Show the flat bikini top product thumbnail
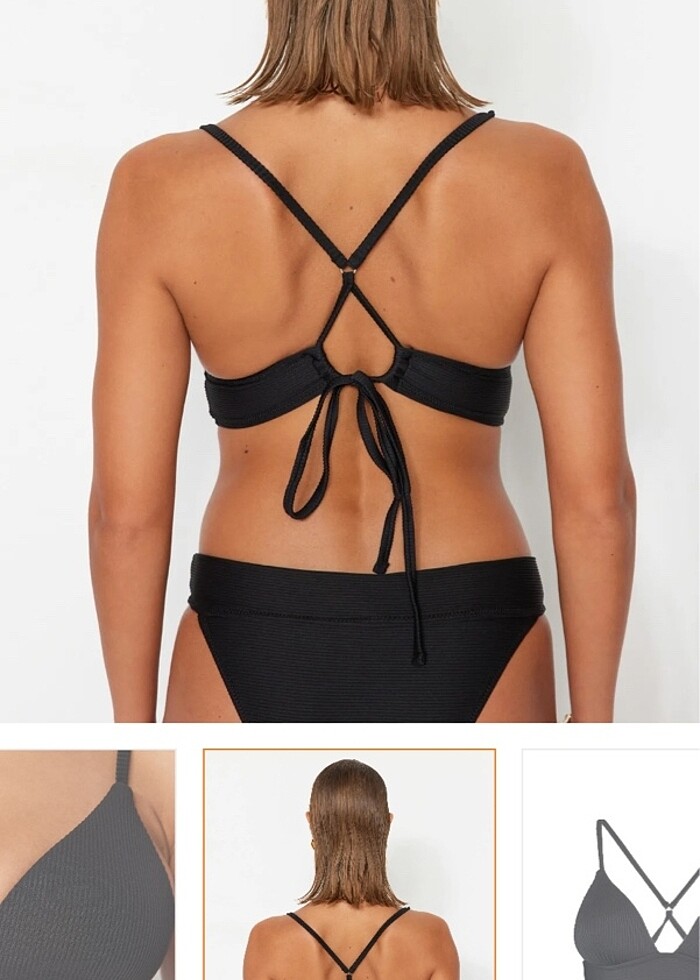Screen dimensions: 700x980 click(612, 864)
